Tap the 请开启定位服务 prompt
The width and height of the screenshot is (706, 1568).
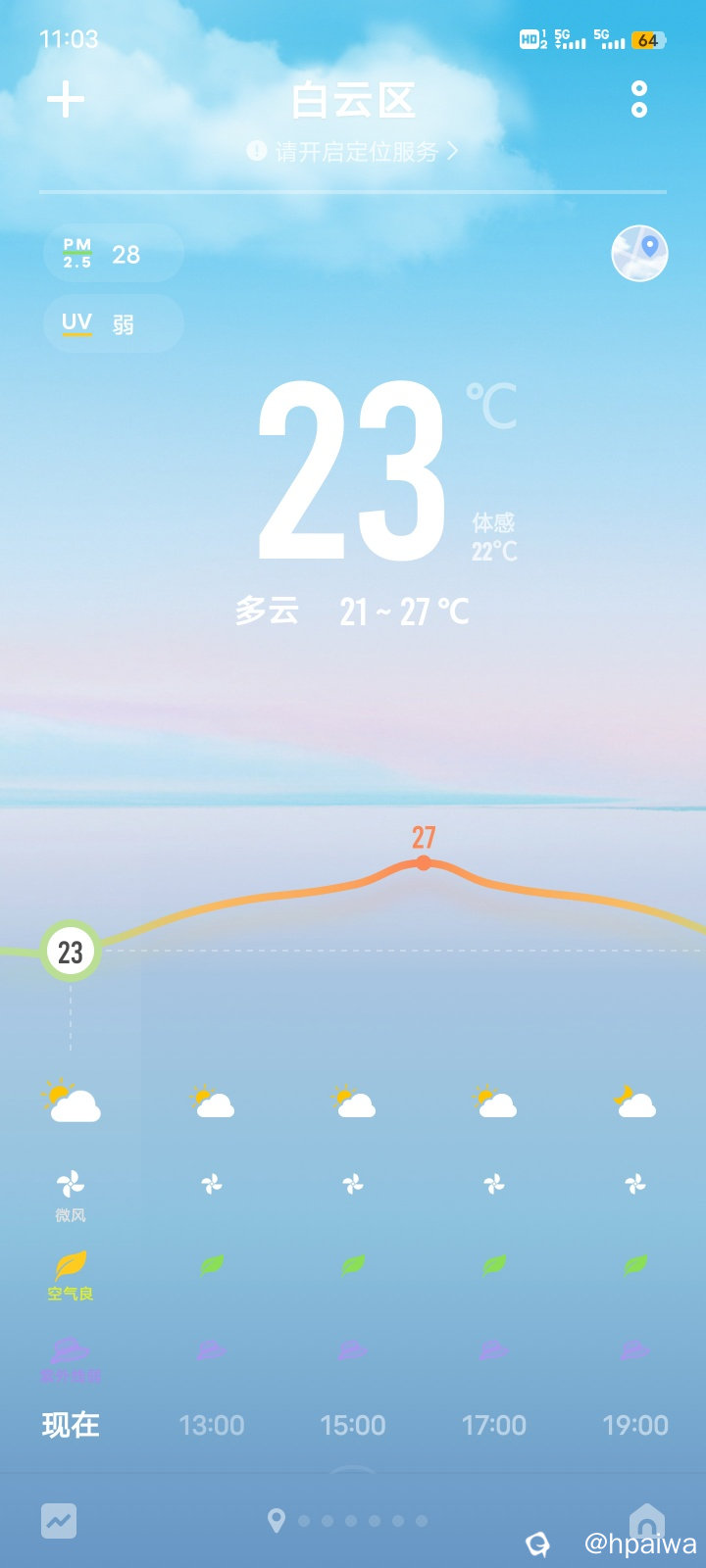tap(354, 152)
